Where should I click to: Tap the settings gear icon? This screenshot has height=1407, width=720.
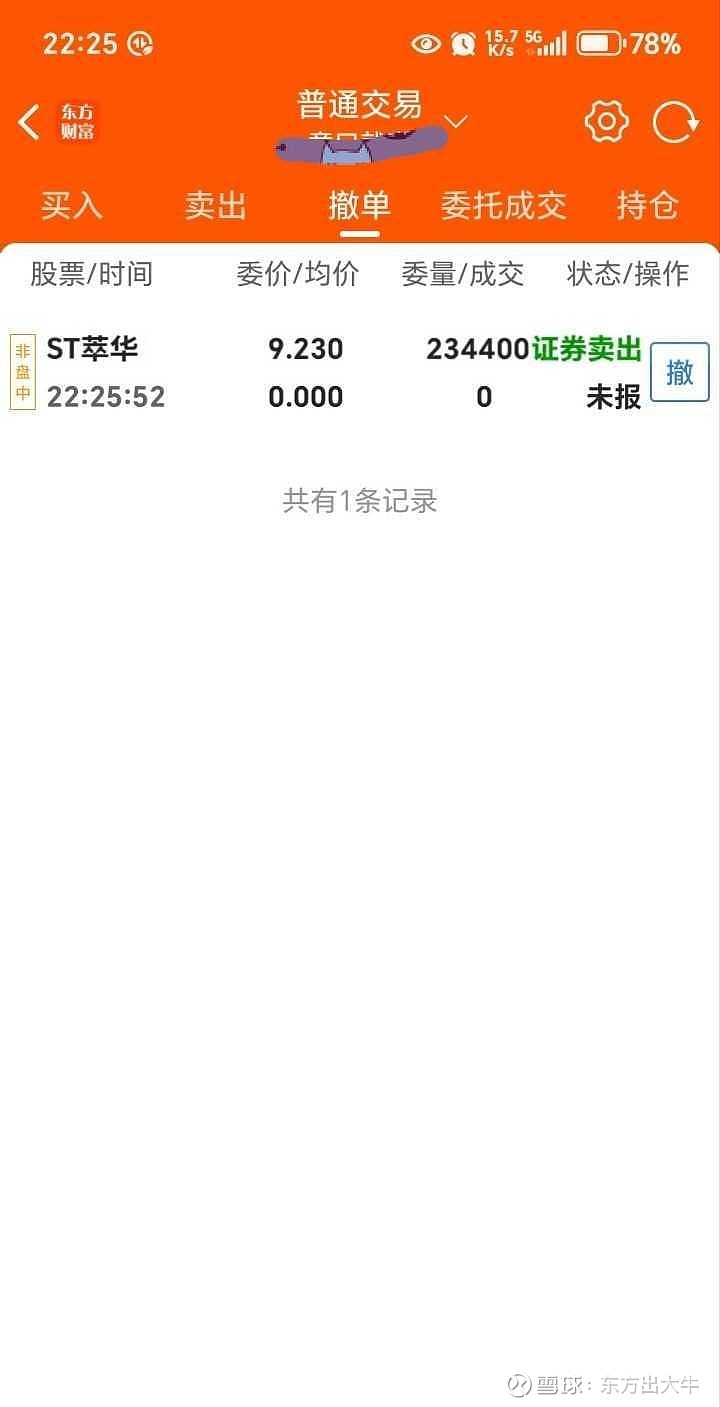pos(606,120)
